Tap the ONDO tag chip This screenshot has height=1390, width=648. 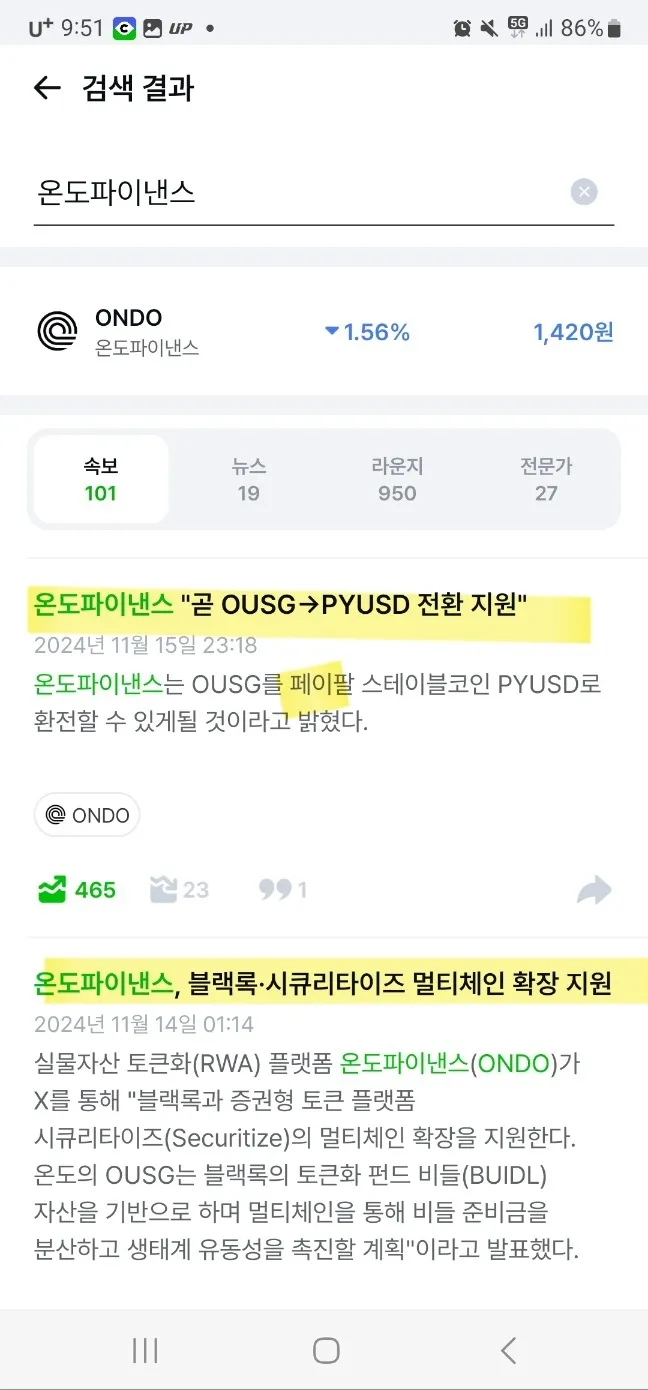point(87,815)
